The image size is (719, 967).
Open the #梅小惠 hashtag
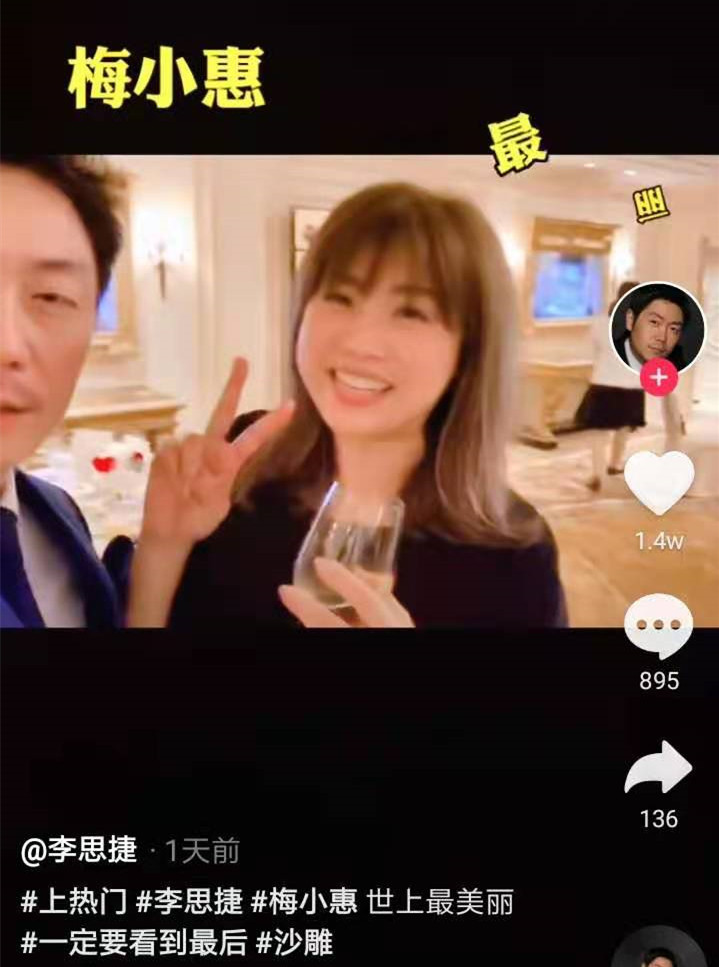(x=303, y=901)
